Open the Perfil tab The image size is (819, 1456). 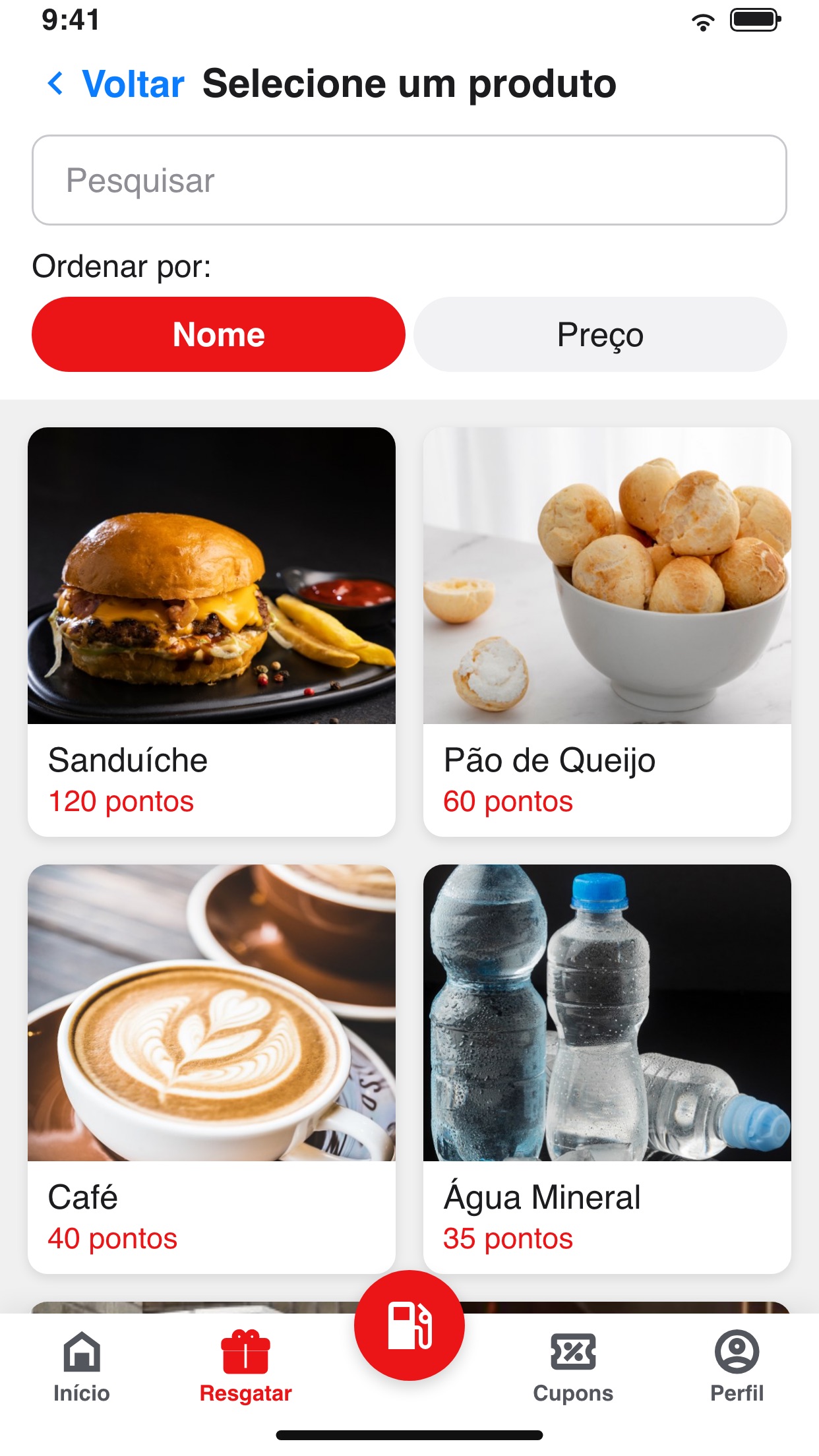(737, 1366)
